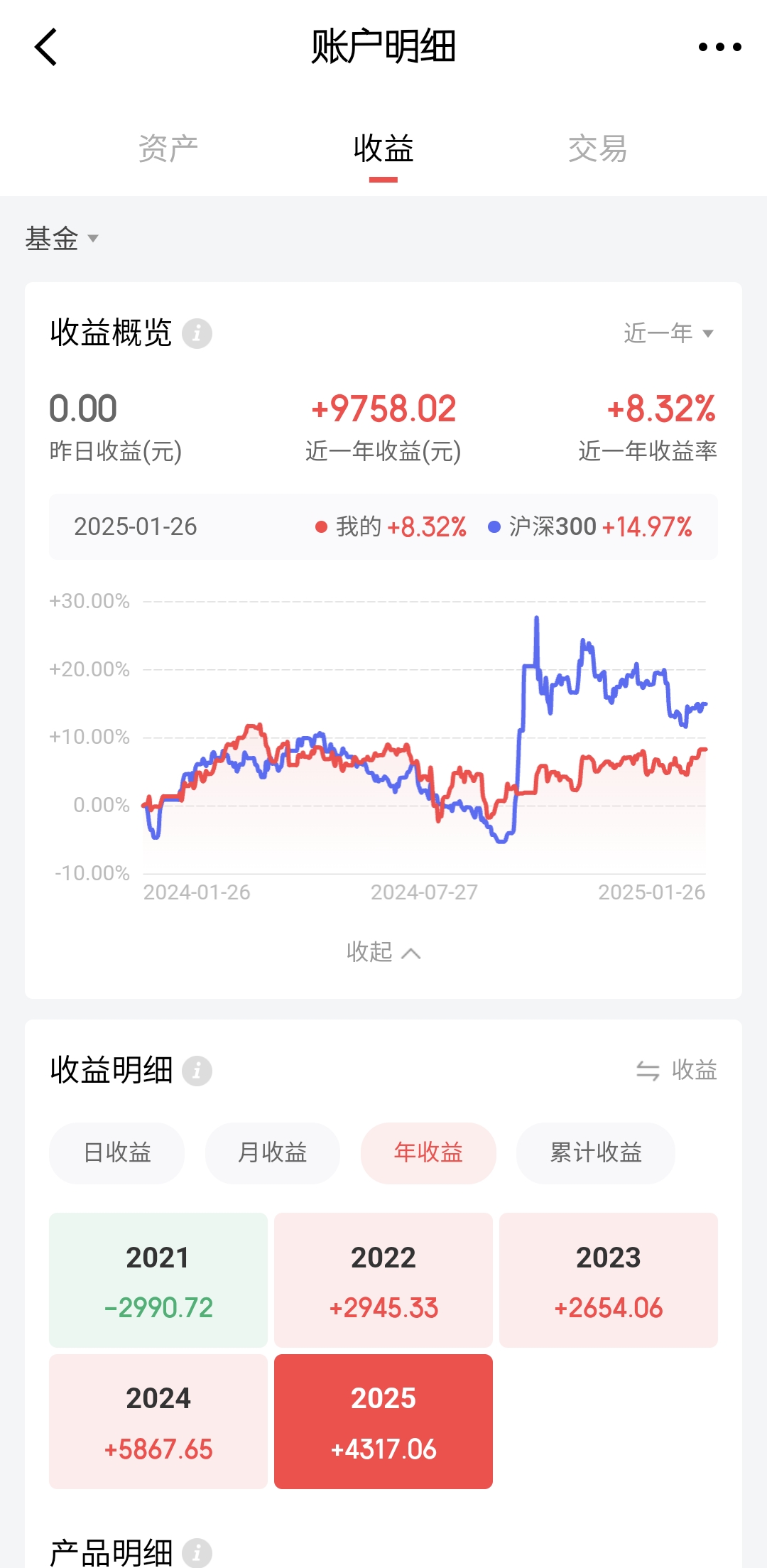The width and height of the screenshot is (767, 1568).
Task: Select the 日收益 chip
Action: (x=117, y=1152)
